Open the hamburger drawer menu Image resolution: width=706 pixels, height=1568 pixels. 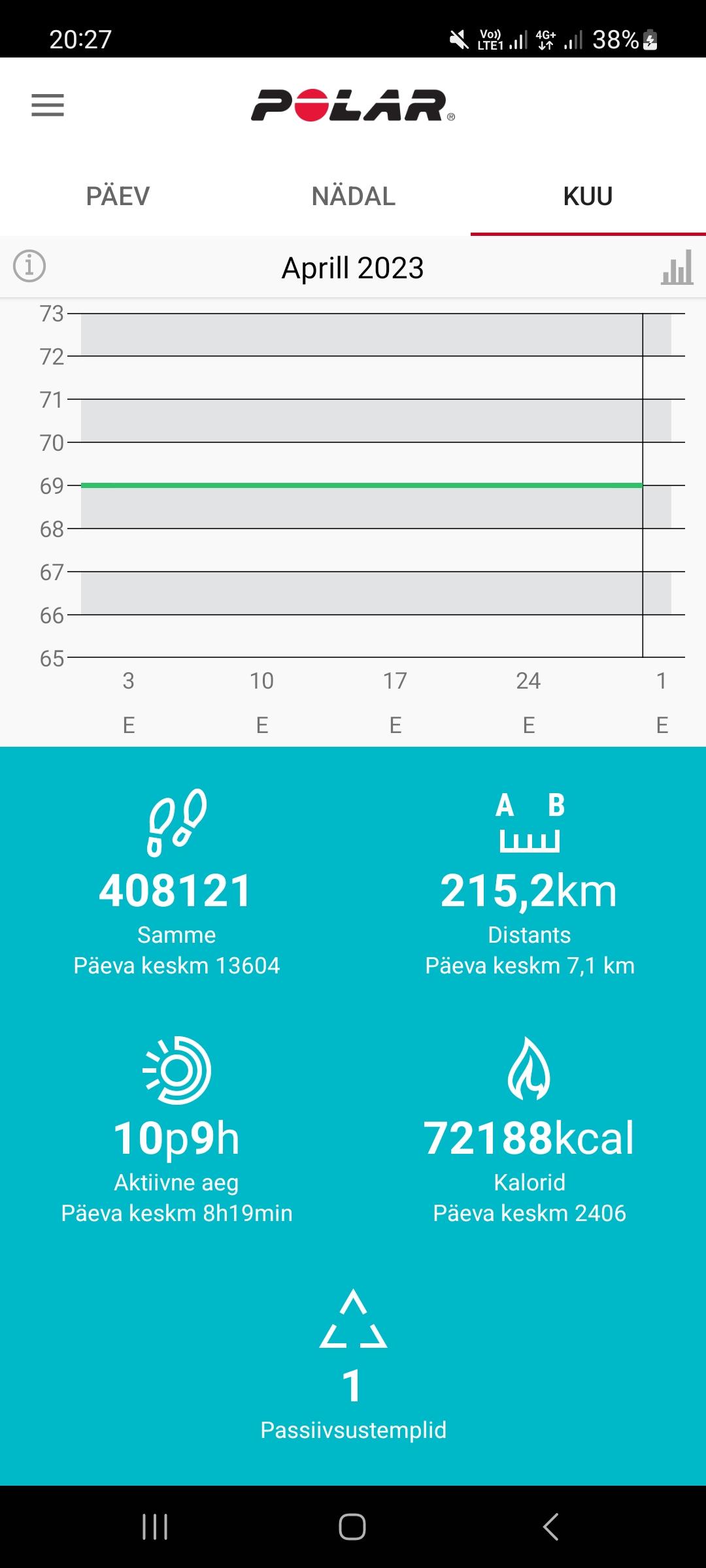(x=48, y=105)
